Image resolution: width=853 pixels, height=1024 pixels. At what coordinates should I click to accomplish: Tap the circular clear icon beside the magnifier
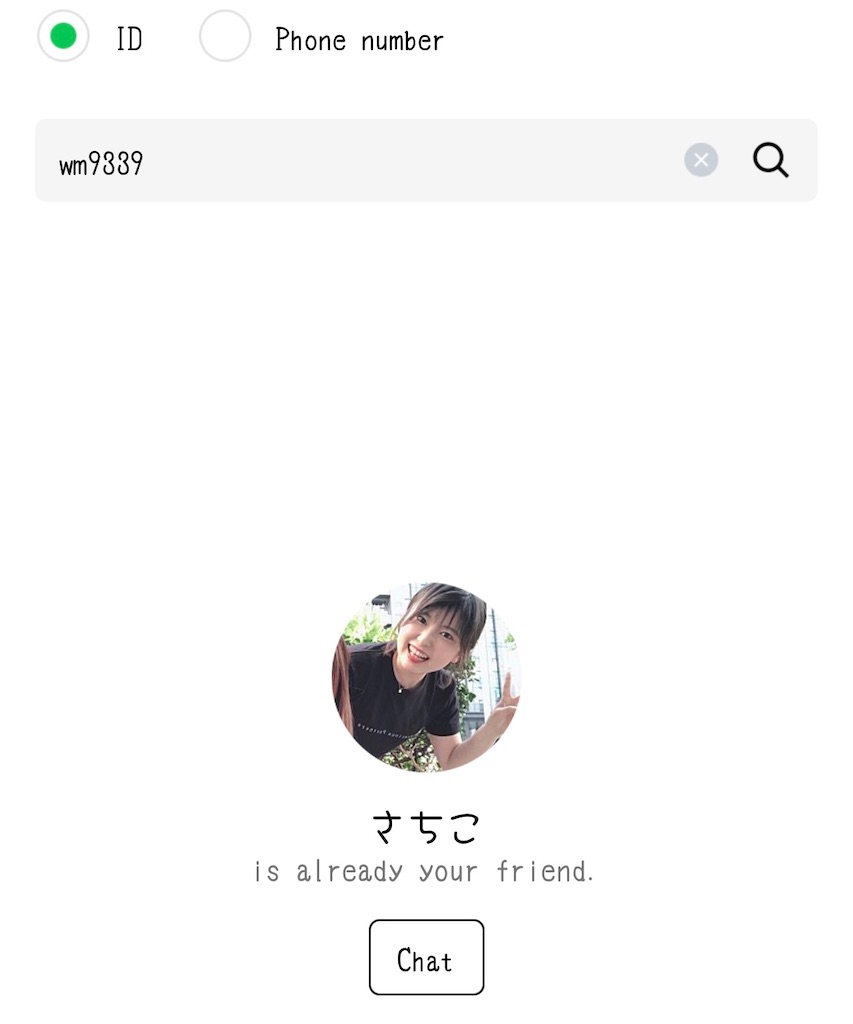(701, 160)
